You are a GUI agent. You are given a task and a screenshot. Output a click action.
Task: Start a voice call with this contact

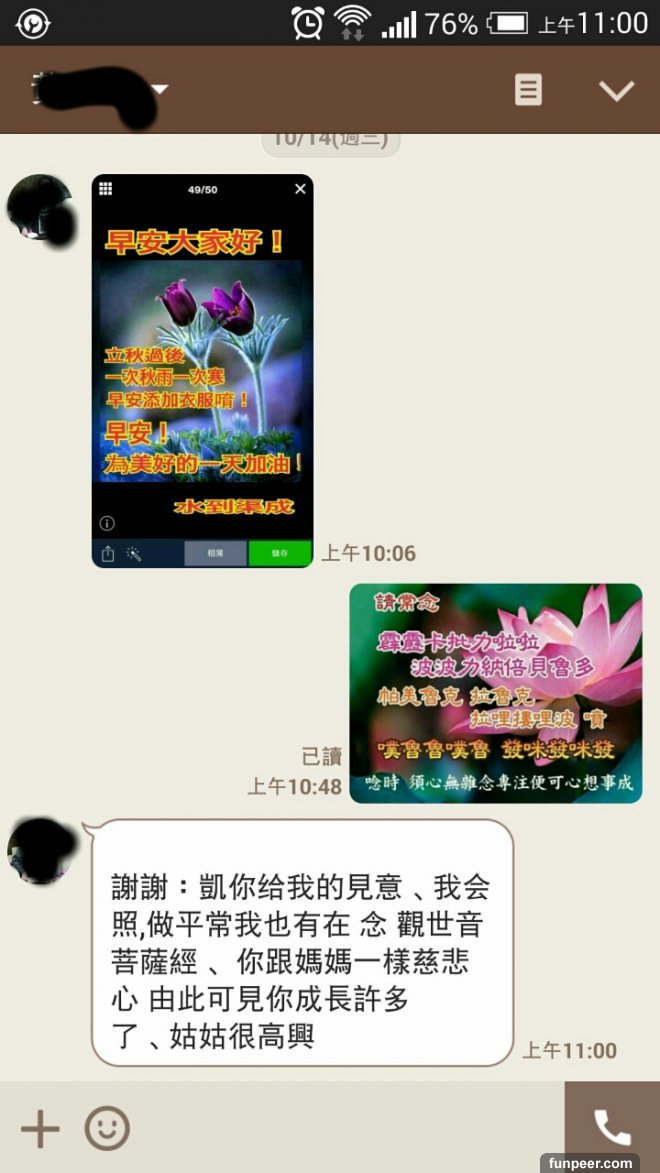(x=612, y=1127)
